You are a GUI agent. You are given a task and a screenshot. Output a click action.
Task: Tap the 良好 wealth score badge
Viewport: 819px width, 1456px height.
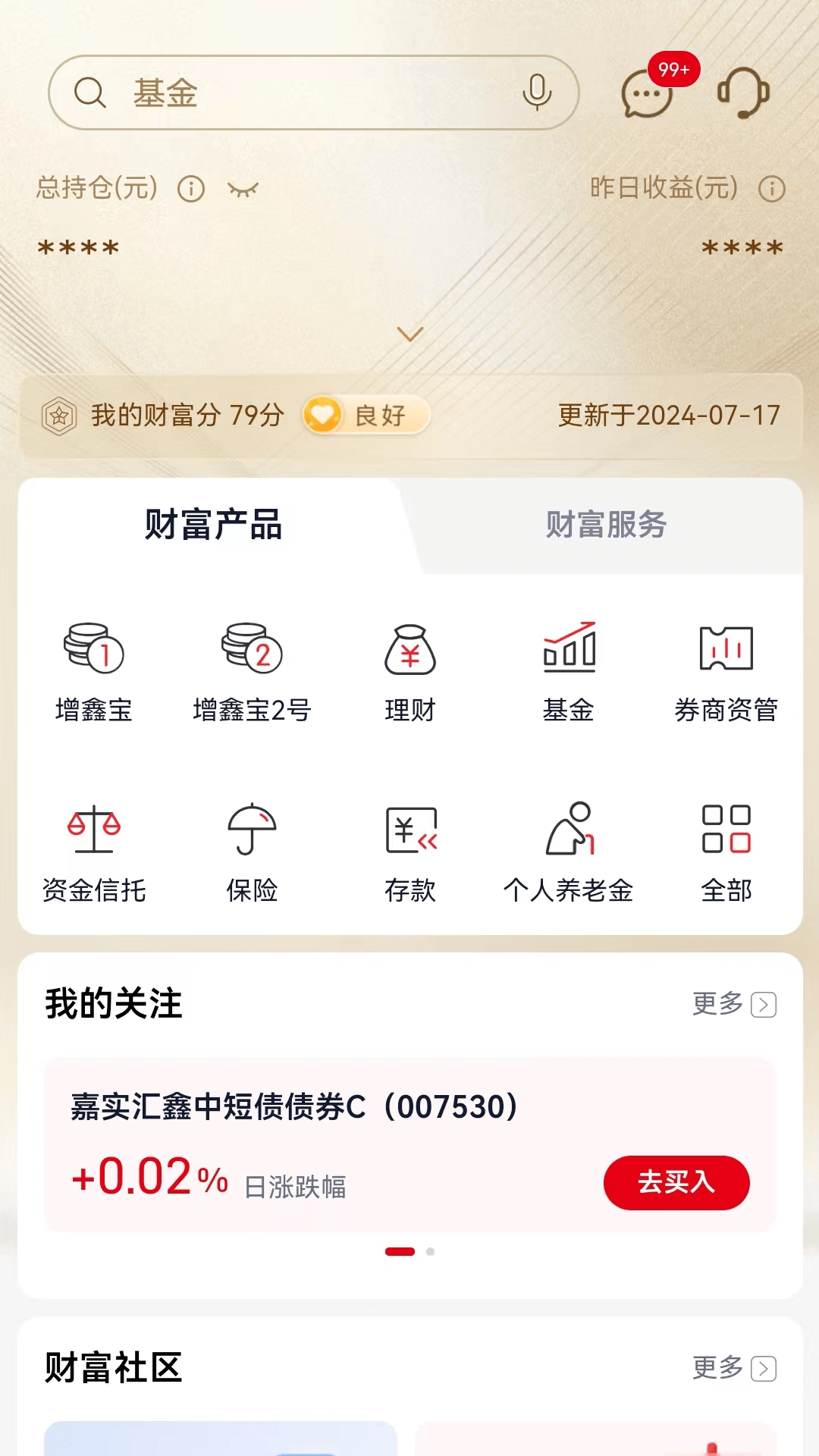click(365, 416)
